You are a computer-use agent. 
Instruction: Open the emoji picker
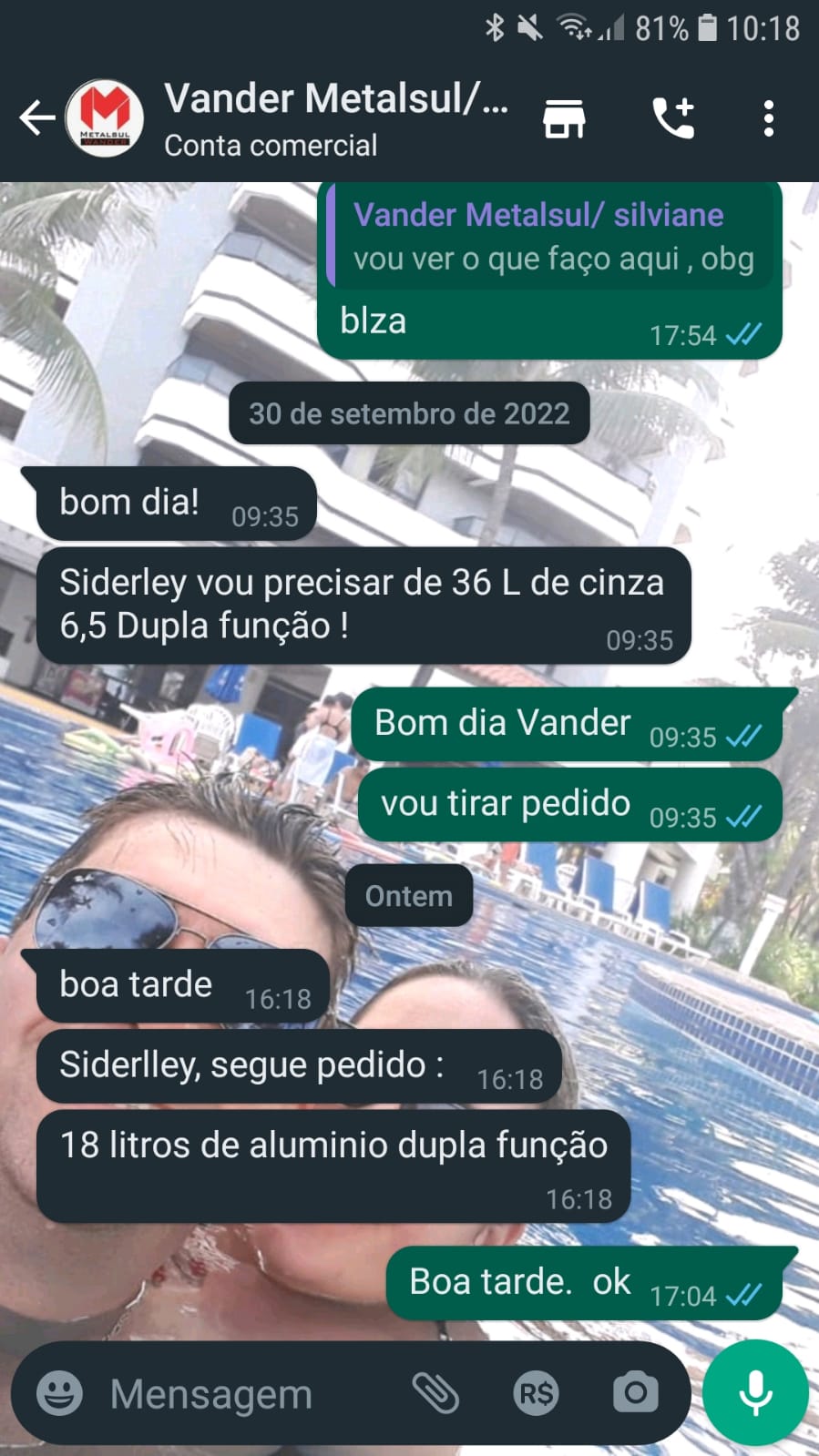pos(59,1393)
